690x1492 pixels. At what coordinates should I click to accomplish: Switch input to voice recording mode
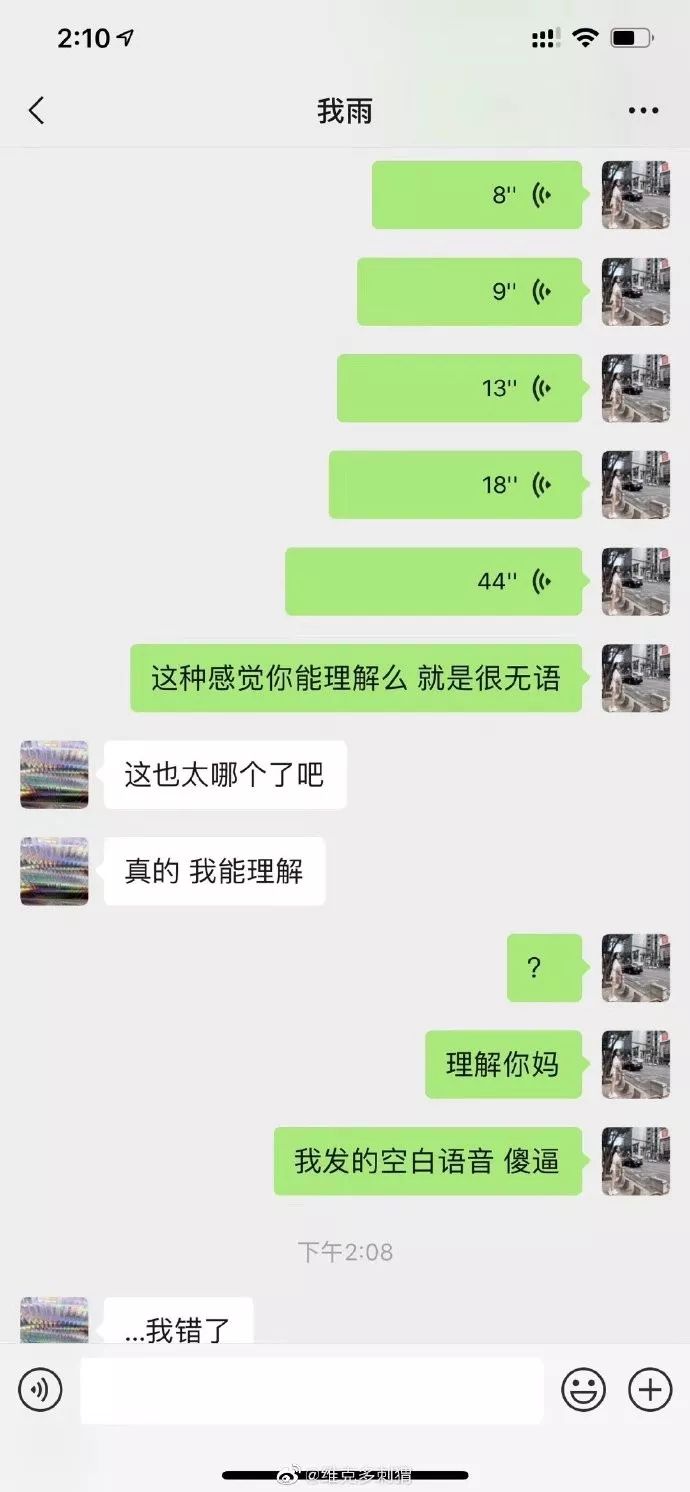pos(40,1389)
